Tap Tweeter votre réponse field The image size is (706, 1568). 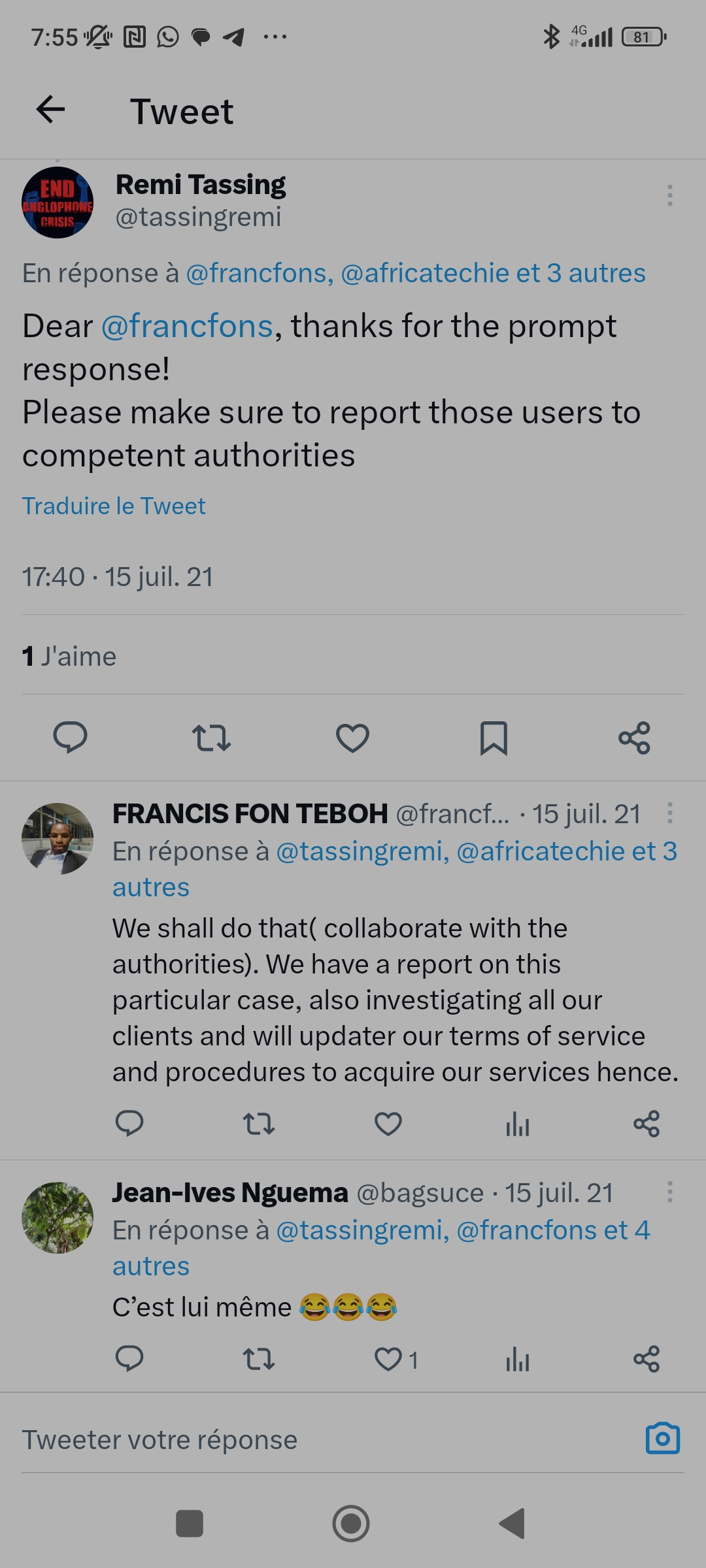(x=261, y=1440)
